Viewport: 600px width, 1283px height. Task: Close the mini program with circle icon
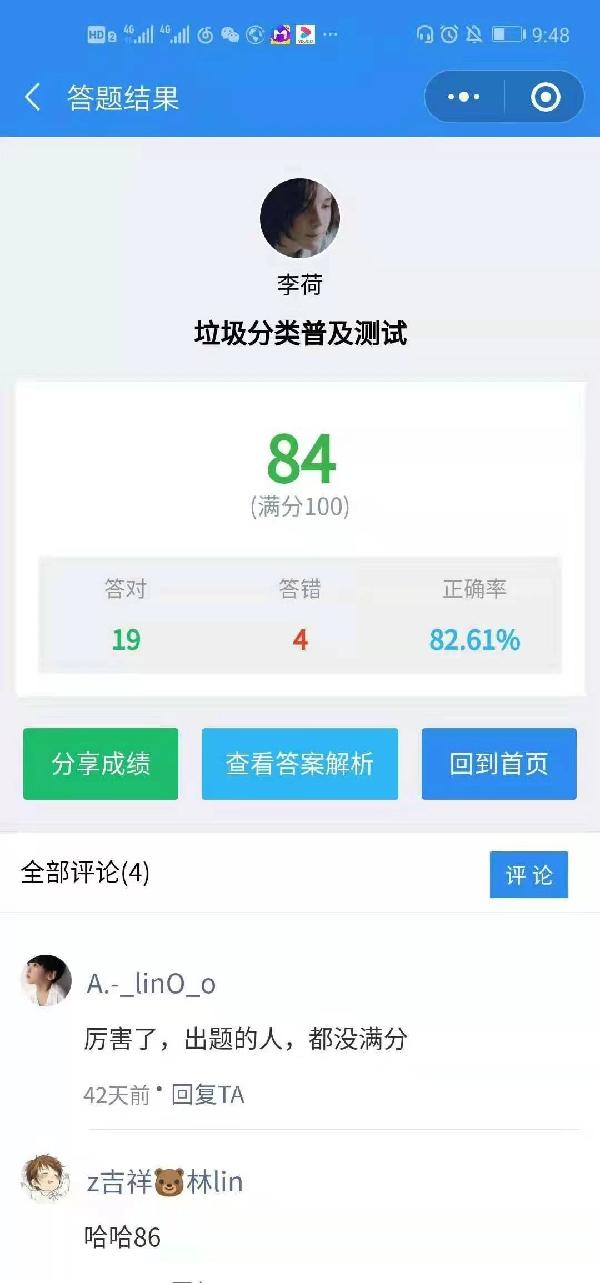tap(545, 97)
